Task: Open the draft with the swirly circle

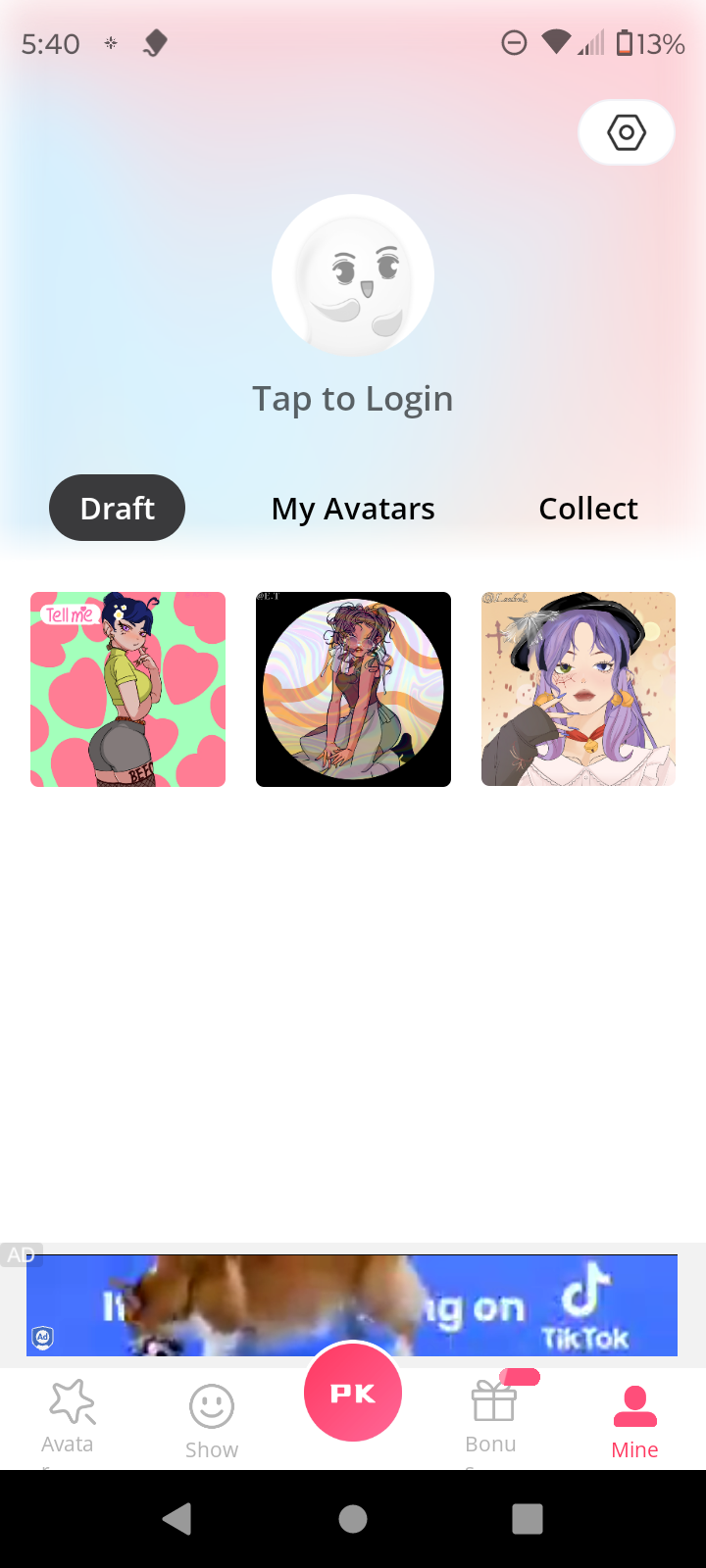Action: tap(353, 689)
